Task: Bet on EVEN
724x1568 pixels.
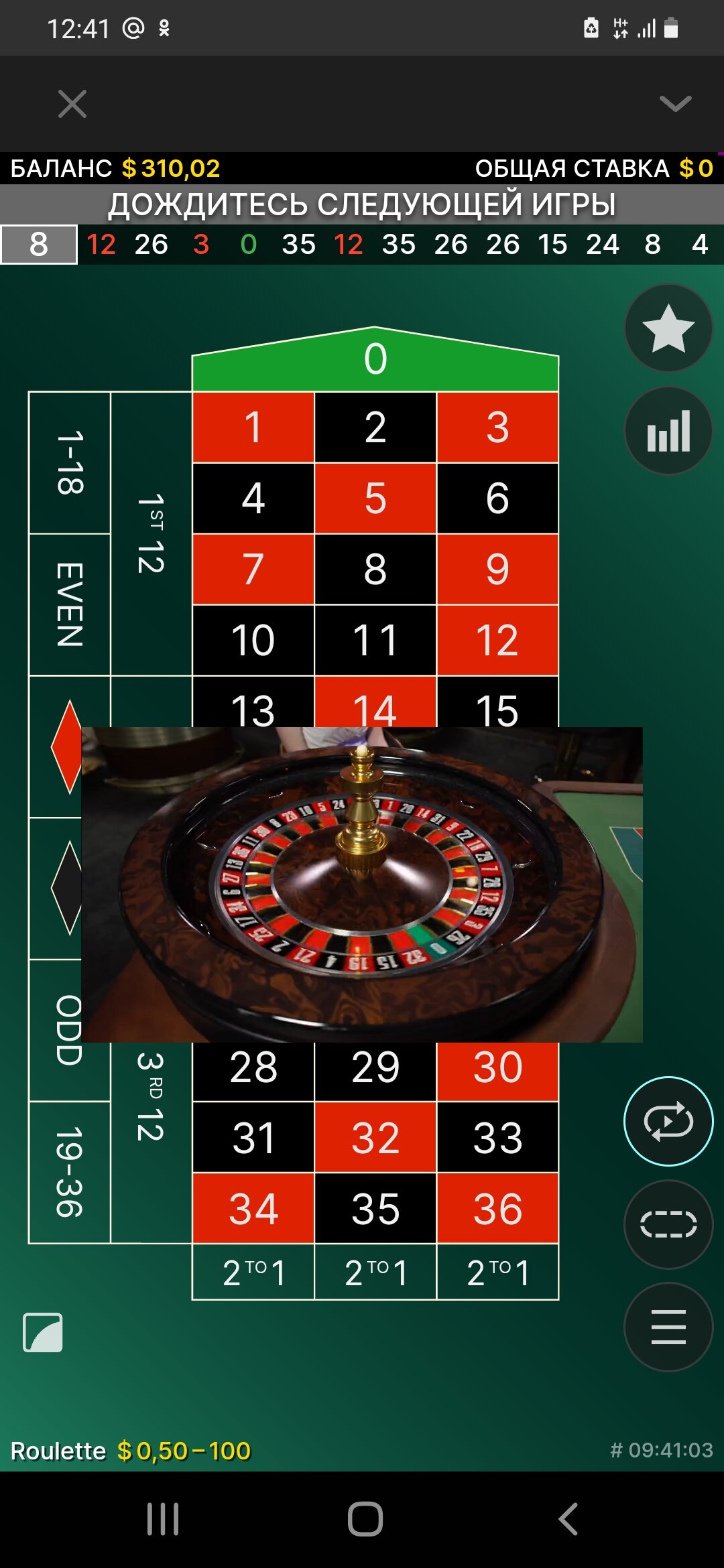Action: click(x=70, y=604)
